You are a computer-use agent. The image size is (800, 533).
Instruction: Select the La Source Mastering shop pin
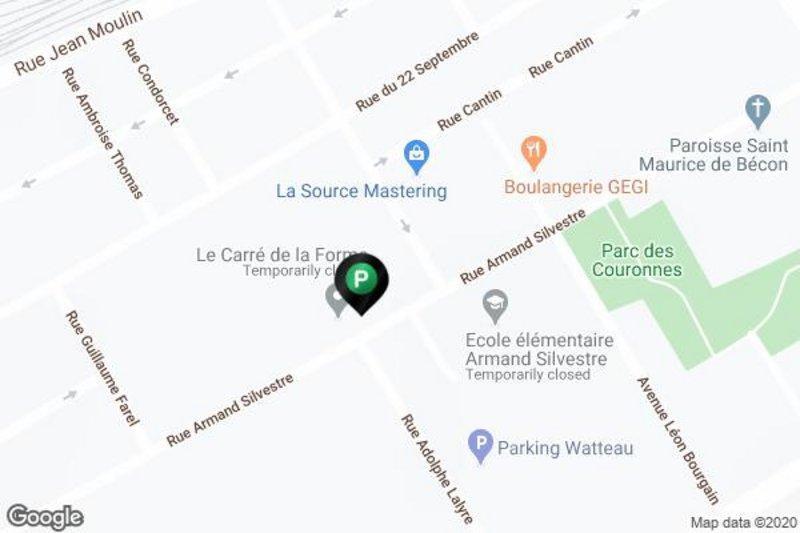(415, 155)
